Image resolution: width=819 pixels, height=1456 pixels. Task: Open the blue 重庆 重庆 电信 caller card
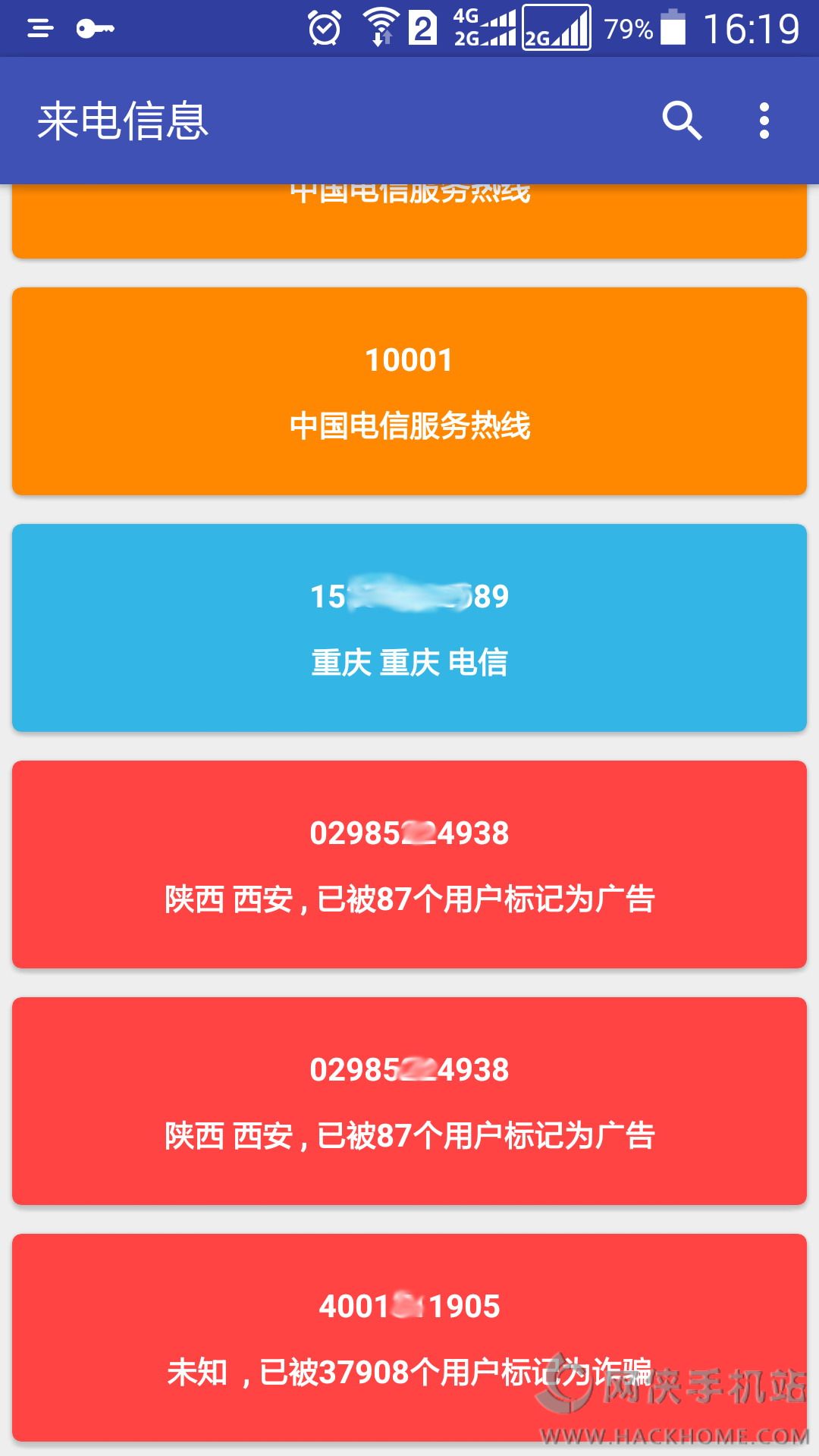point(409,628)
